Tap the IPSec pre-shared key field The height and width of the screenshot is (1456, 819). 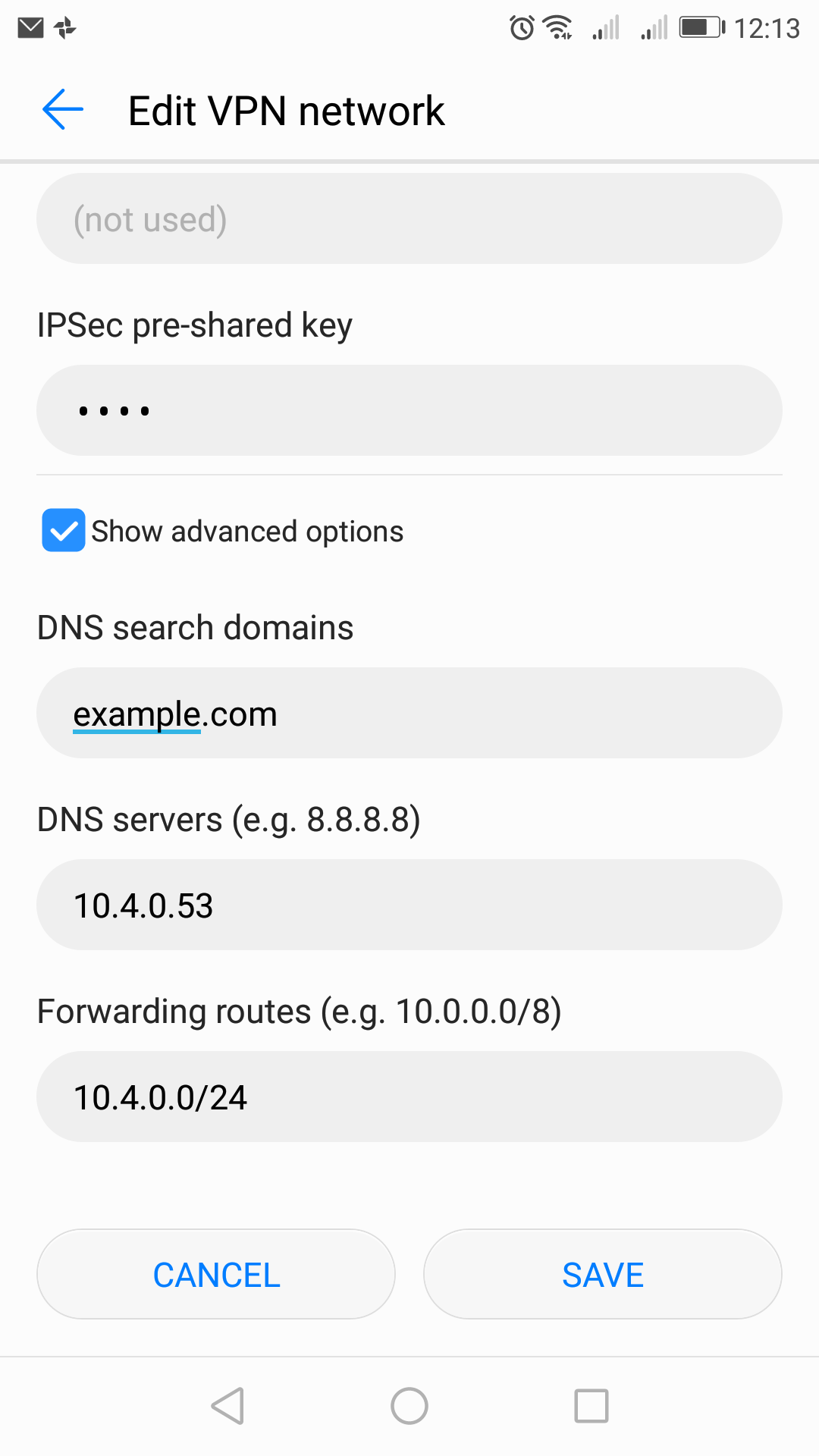point(409,410)
